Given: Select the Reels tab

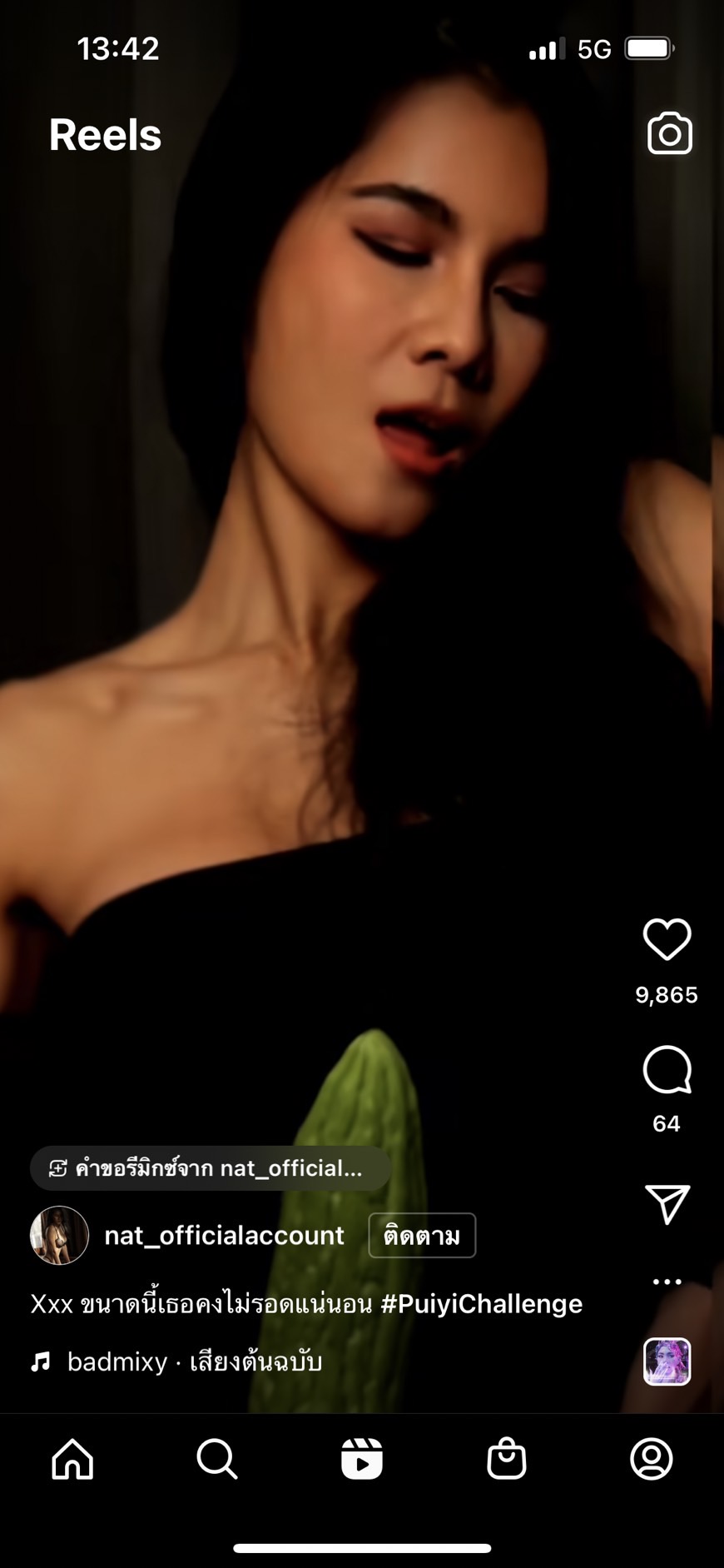Looking at the screenshot, I should coord(362,1459).
